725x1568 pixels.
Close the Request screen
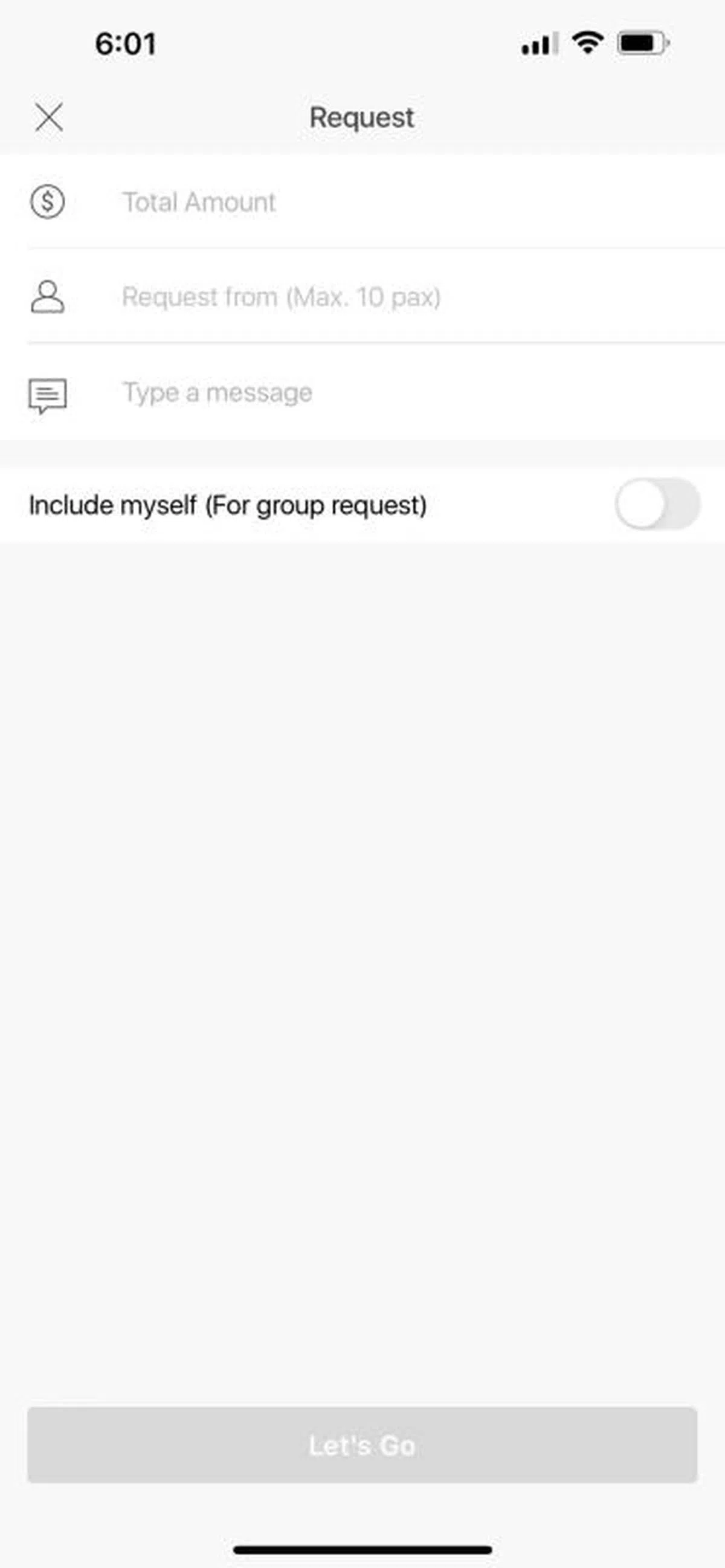[x=49, y=117]
